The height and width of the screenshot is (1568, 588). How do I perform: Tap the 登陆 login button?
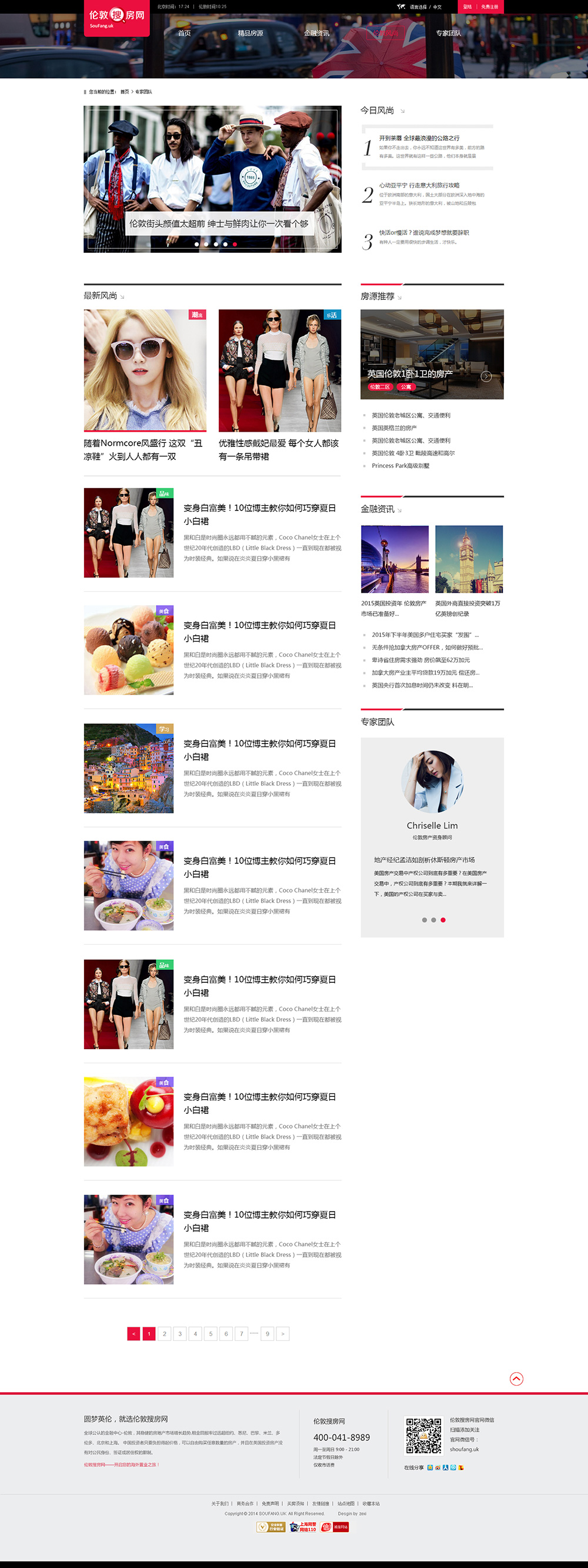467,6
